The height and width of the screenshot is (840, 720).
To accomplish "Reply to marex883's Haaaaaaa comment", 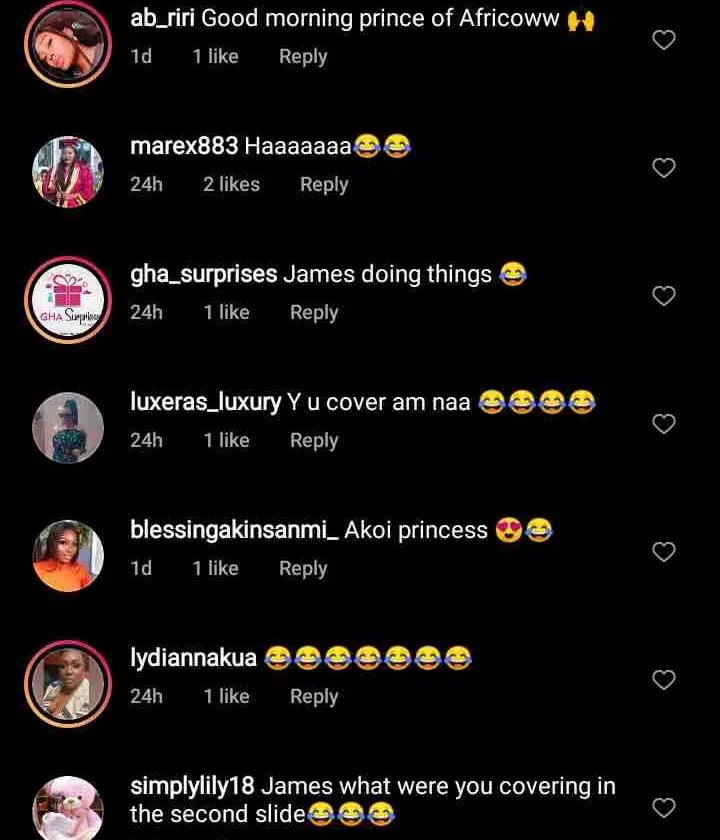I will coord(324,185).
